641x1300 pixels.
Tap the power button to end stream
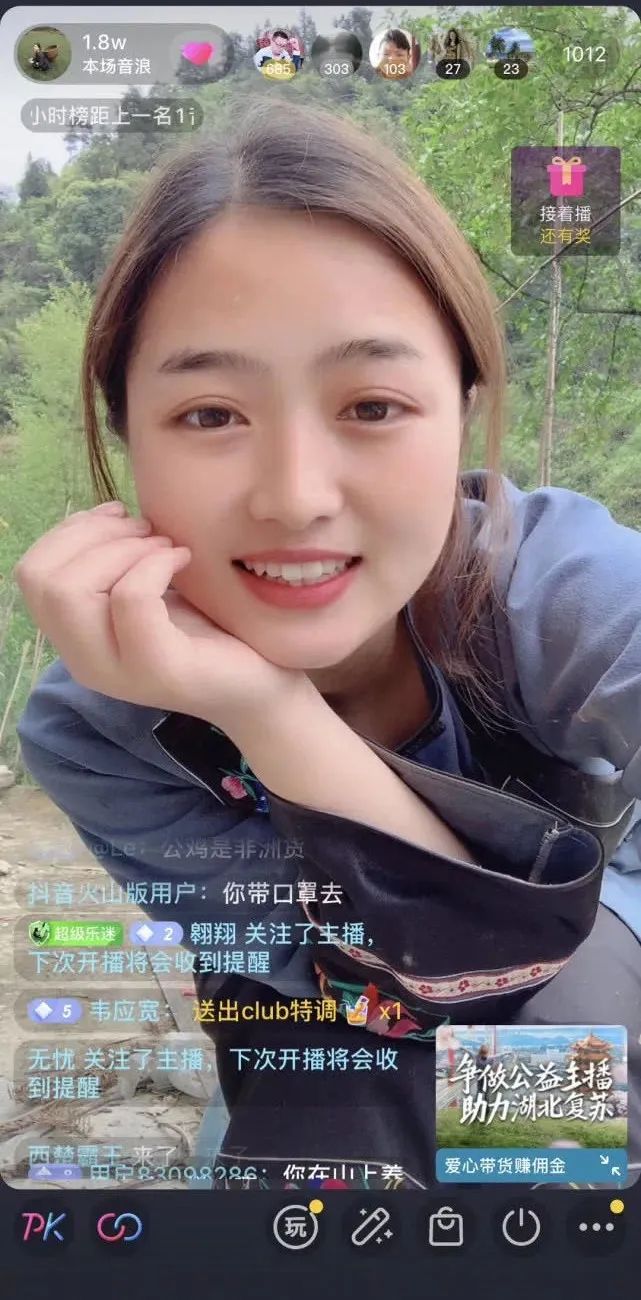coord(521,1227)
